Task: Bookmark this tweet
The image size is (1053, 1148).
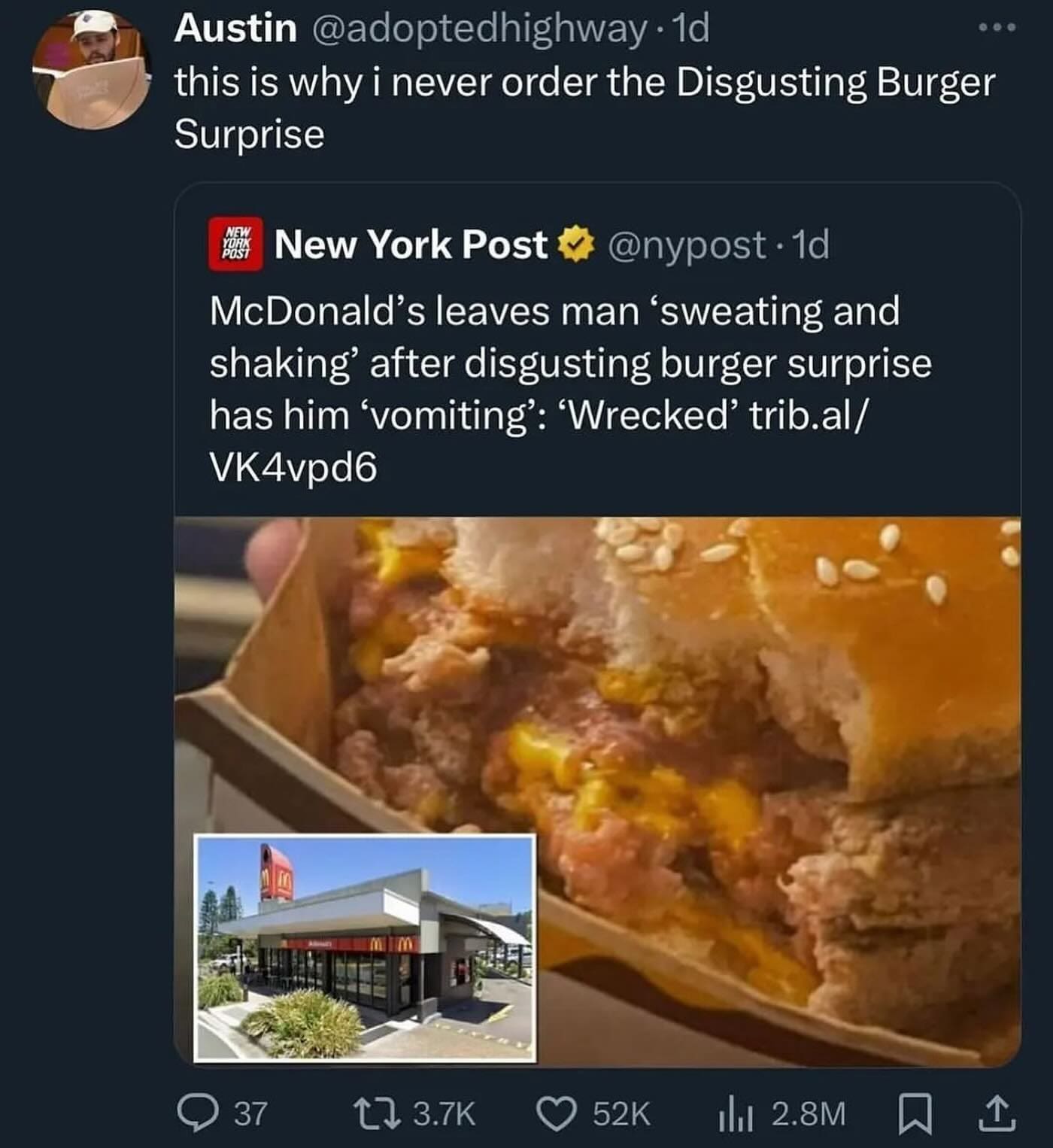Action: [x=915, y=1113]
